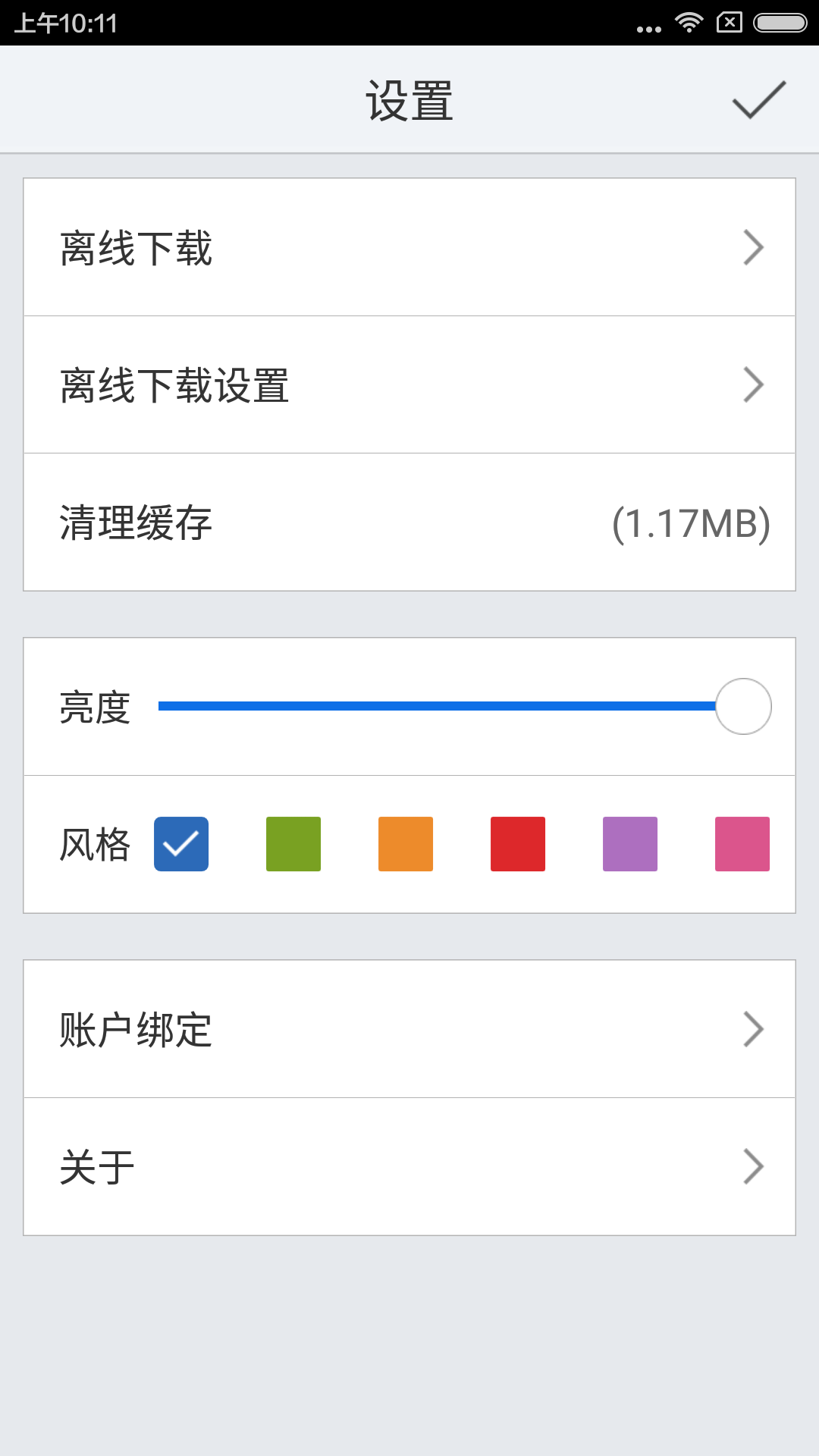The width and height of the screenshot is (819, 1456).
Task: Pick the red style color
Action: 518,844
